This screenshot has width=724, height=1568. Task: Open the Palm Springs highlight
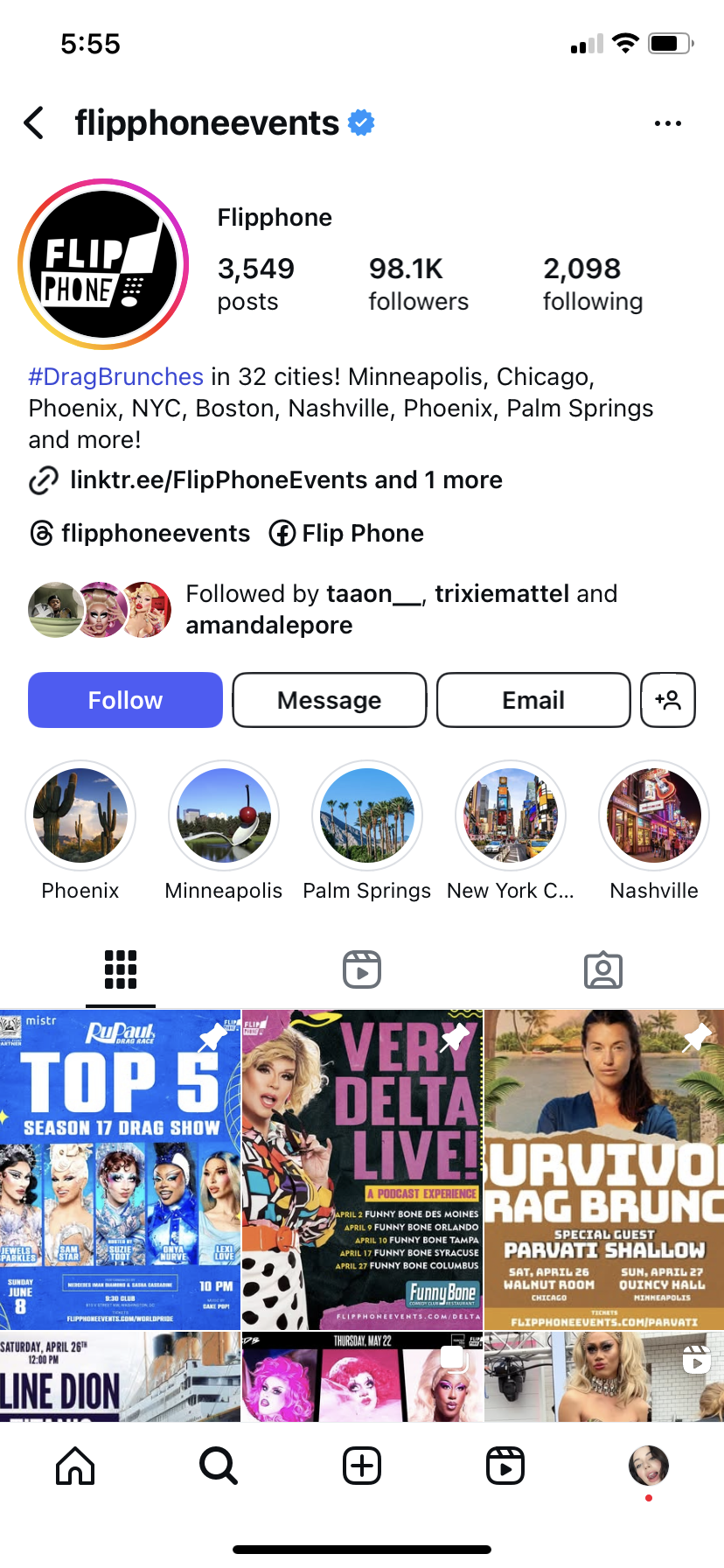[367, 815]
